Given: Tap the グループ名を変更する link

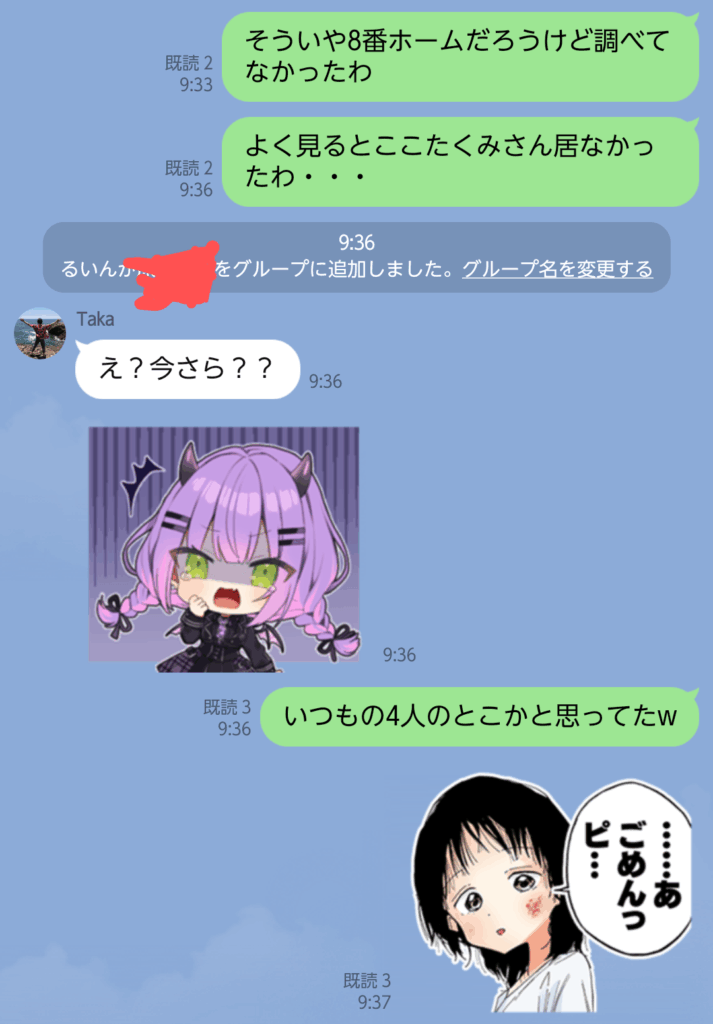Looking at the screenshot, I should (x=557, y=269).
